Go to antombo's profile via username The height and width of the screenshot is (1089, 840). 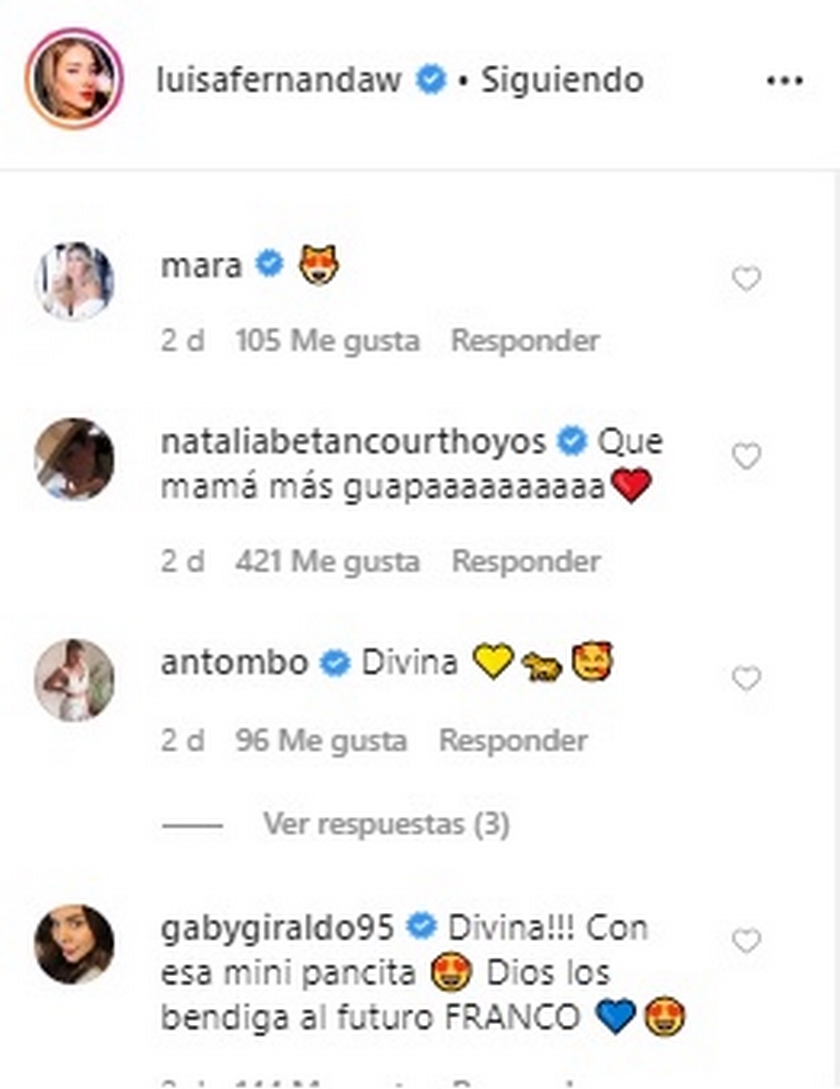234,662
